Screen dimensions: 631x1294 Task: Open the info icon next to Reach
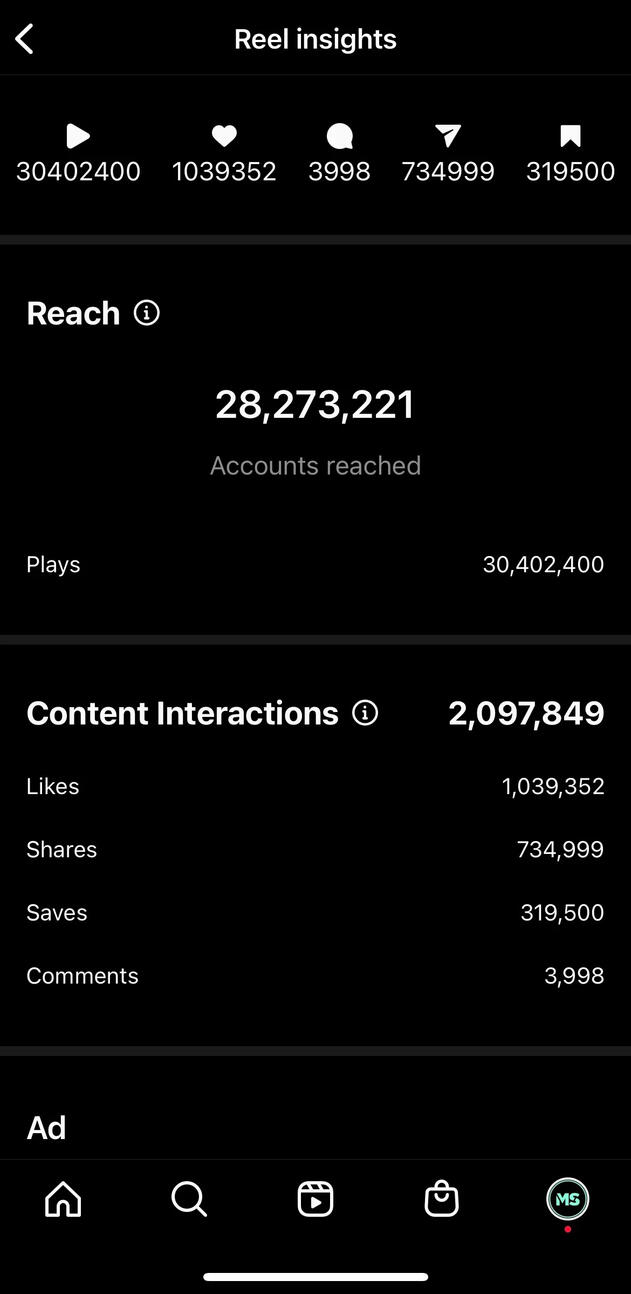(147, 313)
